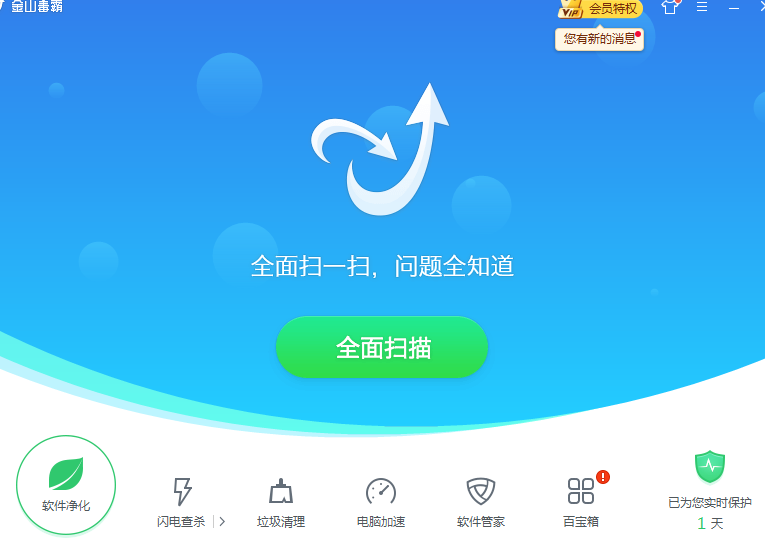Minimize the window

[x=734, y=8]
